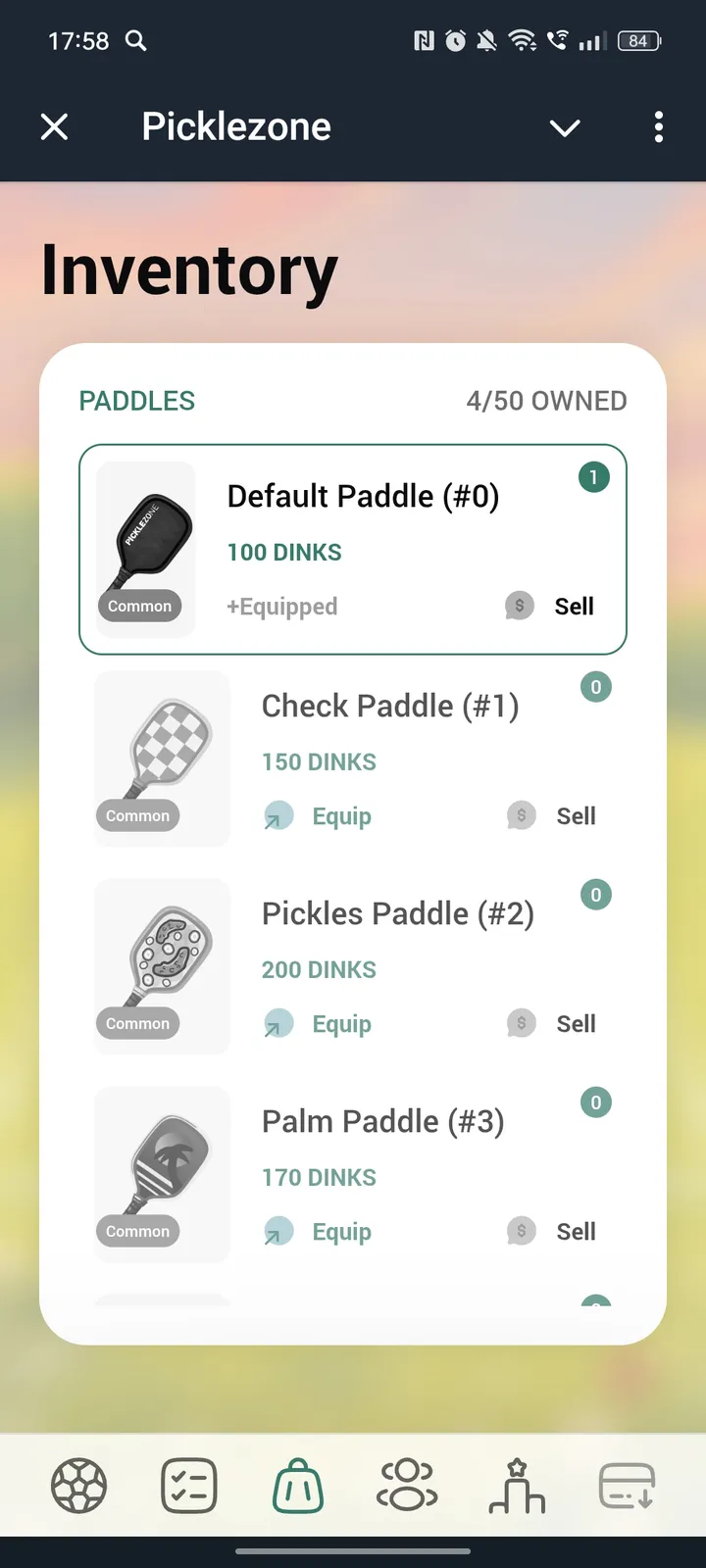The height and width of the screenshot is (1568, 706).
Task: Collapse the Picklezone header chevron
Action: coord(565,127)
